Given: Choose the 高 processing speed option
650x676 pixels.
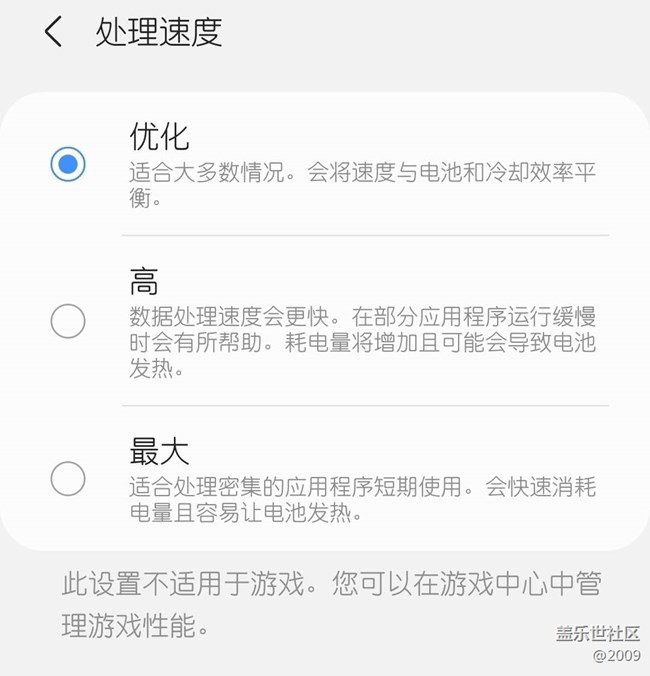Looking at the screenshot, I should tap(68, 321).
